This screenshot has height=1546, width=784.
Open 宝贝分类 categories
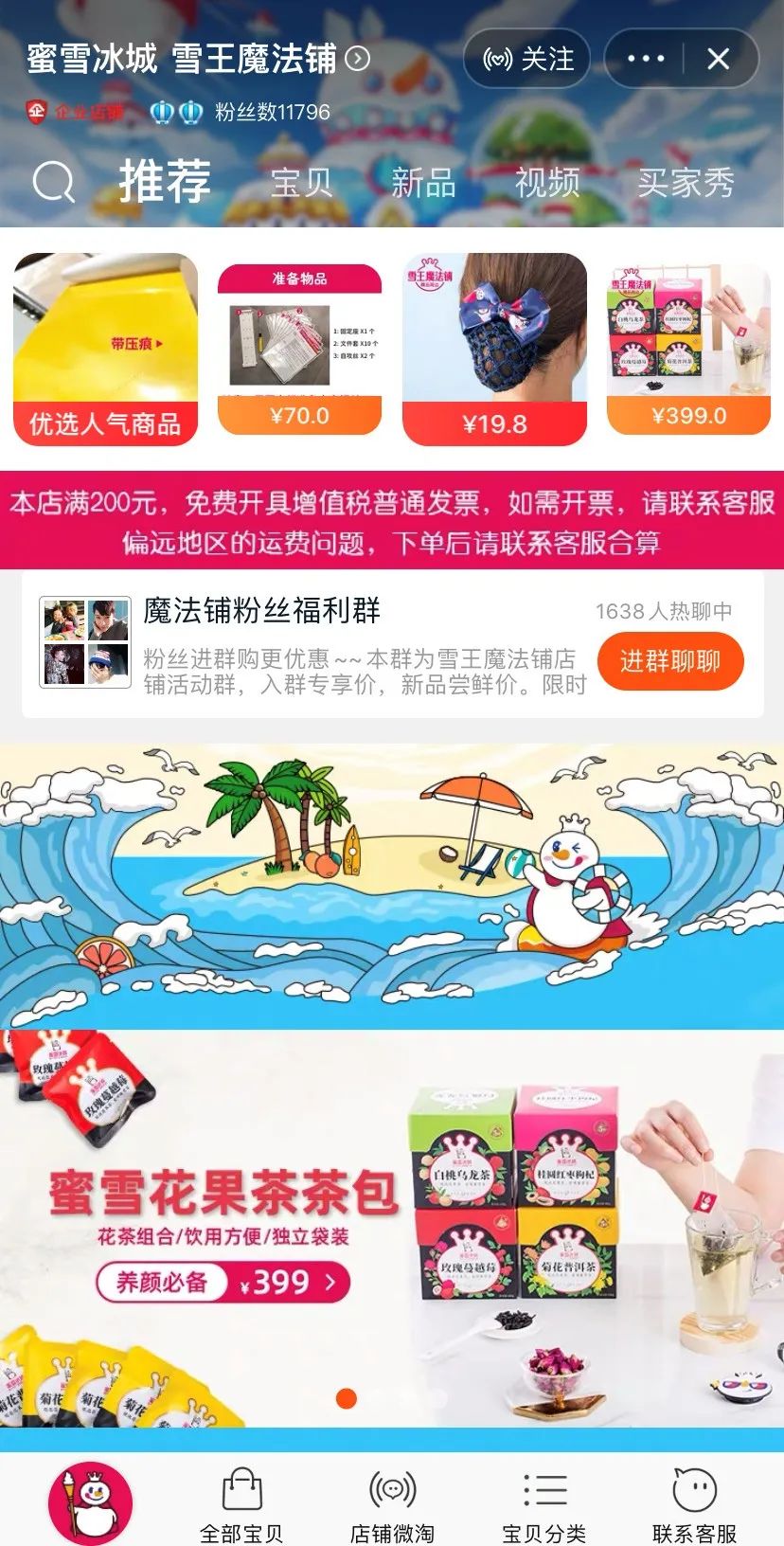(543, 1504)
